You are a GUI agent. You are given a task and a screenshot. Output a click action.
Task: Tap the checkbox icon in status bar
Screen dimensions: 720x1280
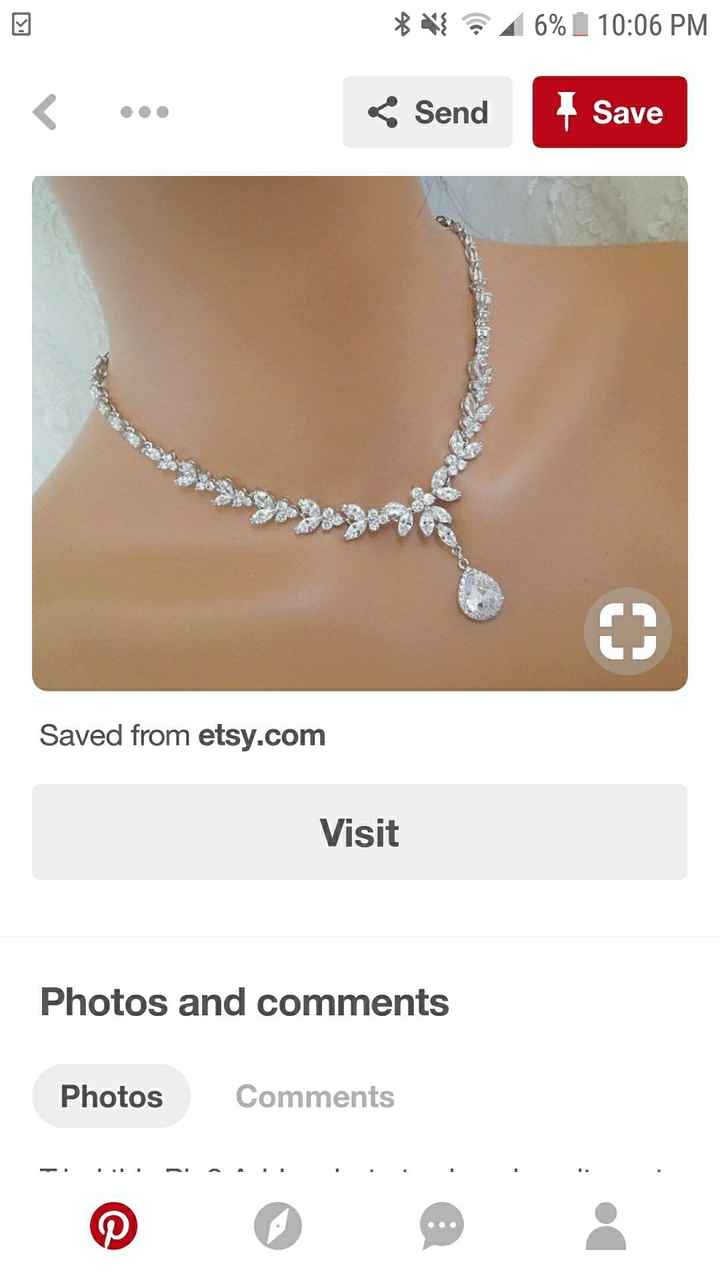point(22,24)
